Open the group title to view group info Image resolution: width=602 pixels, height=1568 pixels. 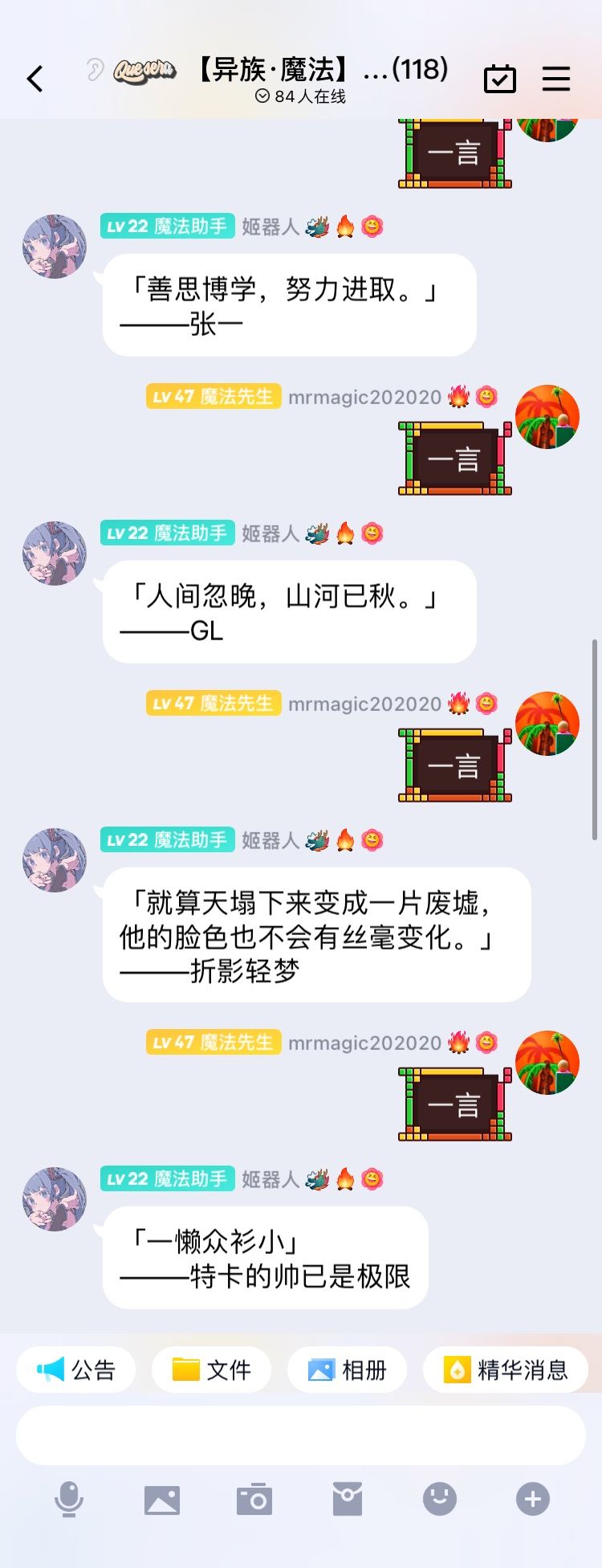pyautogui.click(x=321, y=71)
